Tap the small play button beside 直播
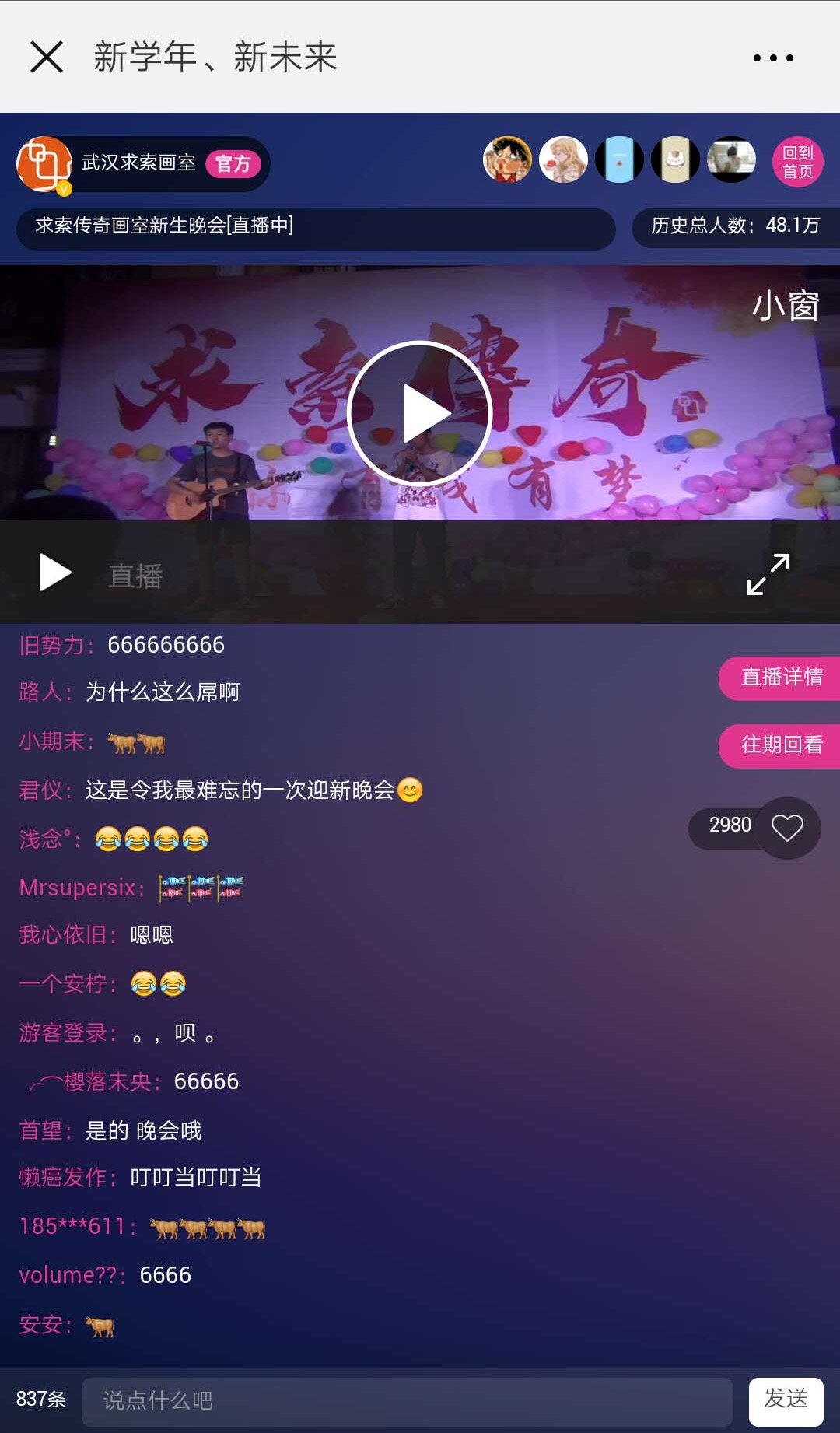Screen dimensions: 840x1433 [x=54, y=573]
